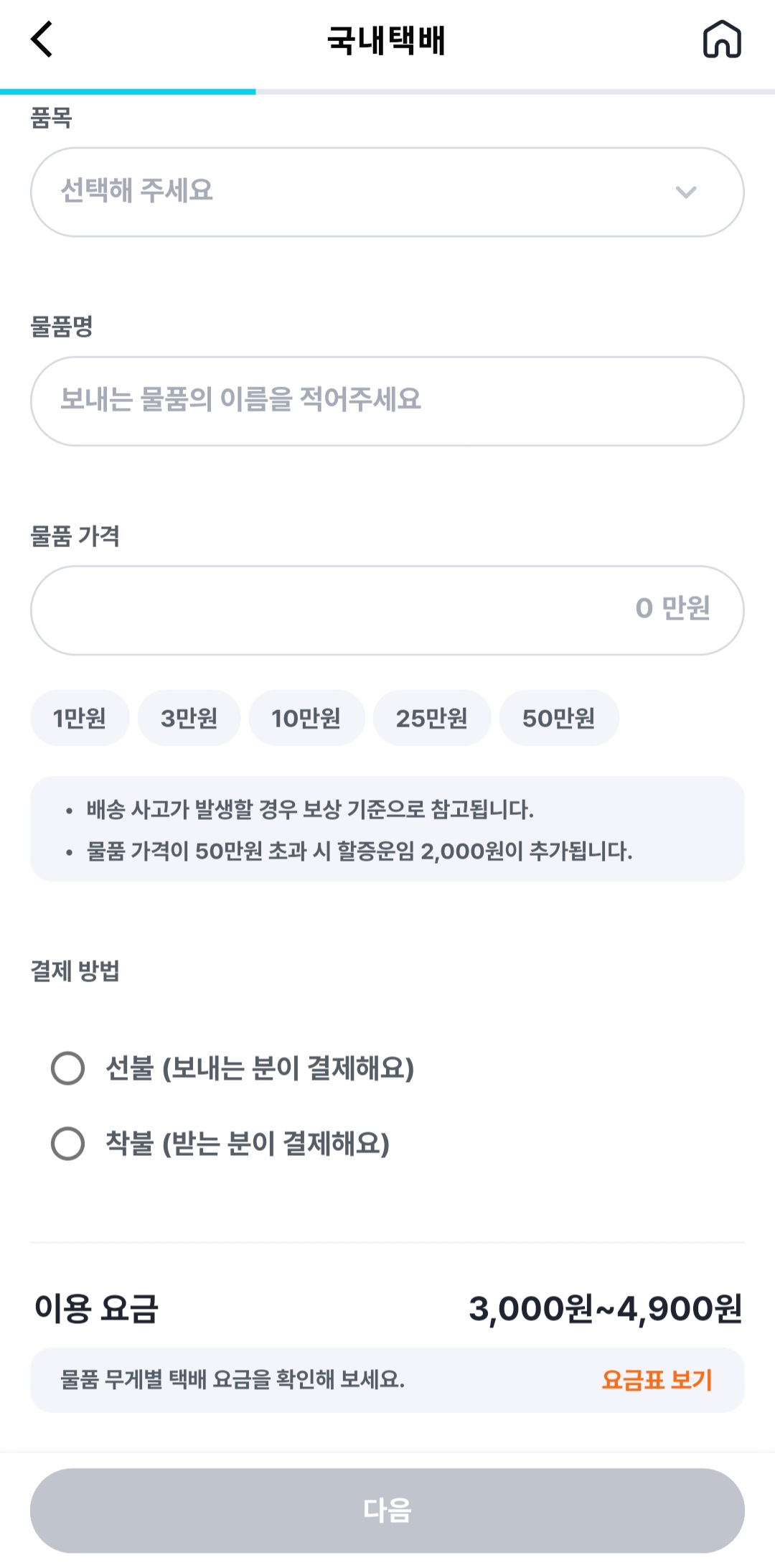The width and height of the screenshot is (775, 1568).
Task: Choose 50만원 as item price
Action: (x=559, y=717)
